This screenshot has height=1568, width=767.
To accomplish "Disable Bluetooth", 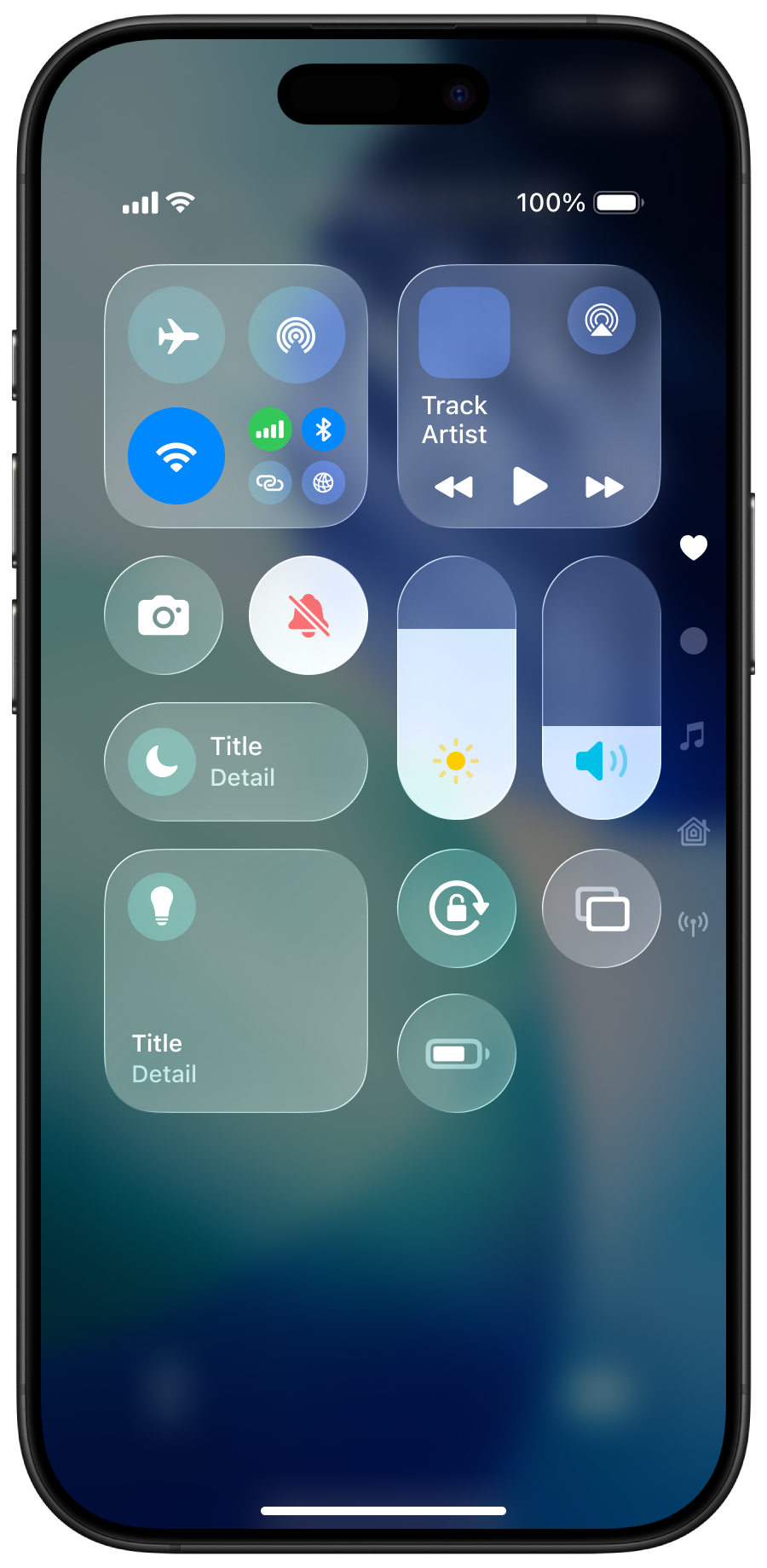I will point(323,429).
